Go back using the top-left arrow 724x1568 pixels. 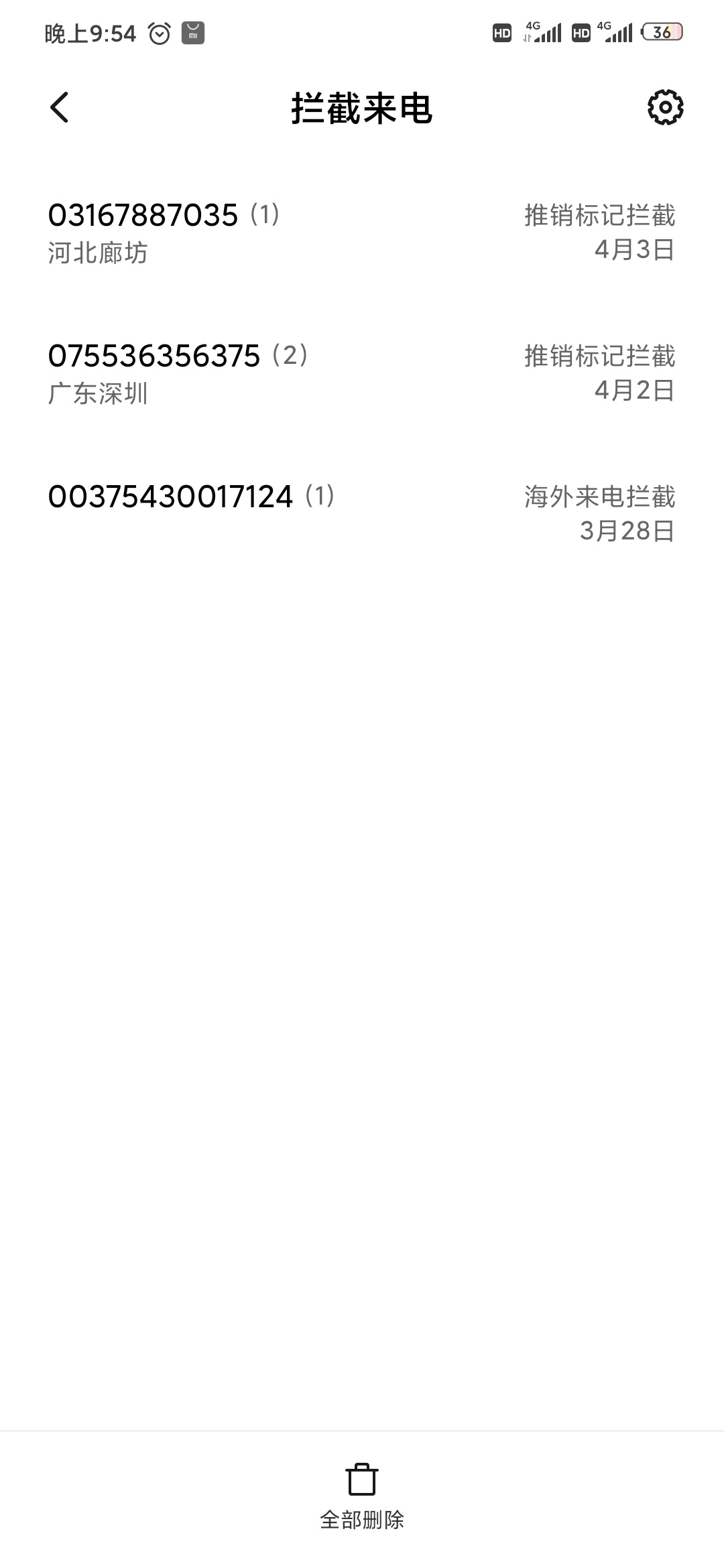coord(60,107)
